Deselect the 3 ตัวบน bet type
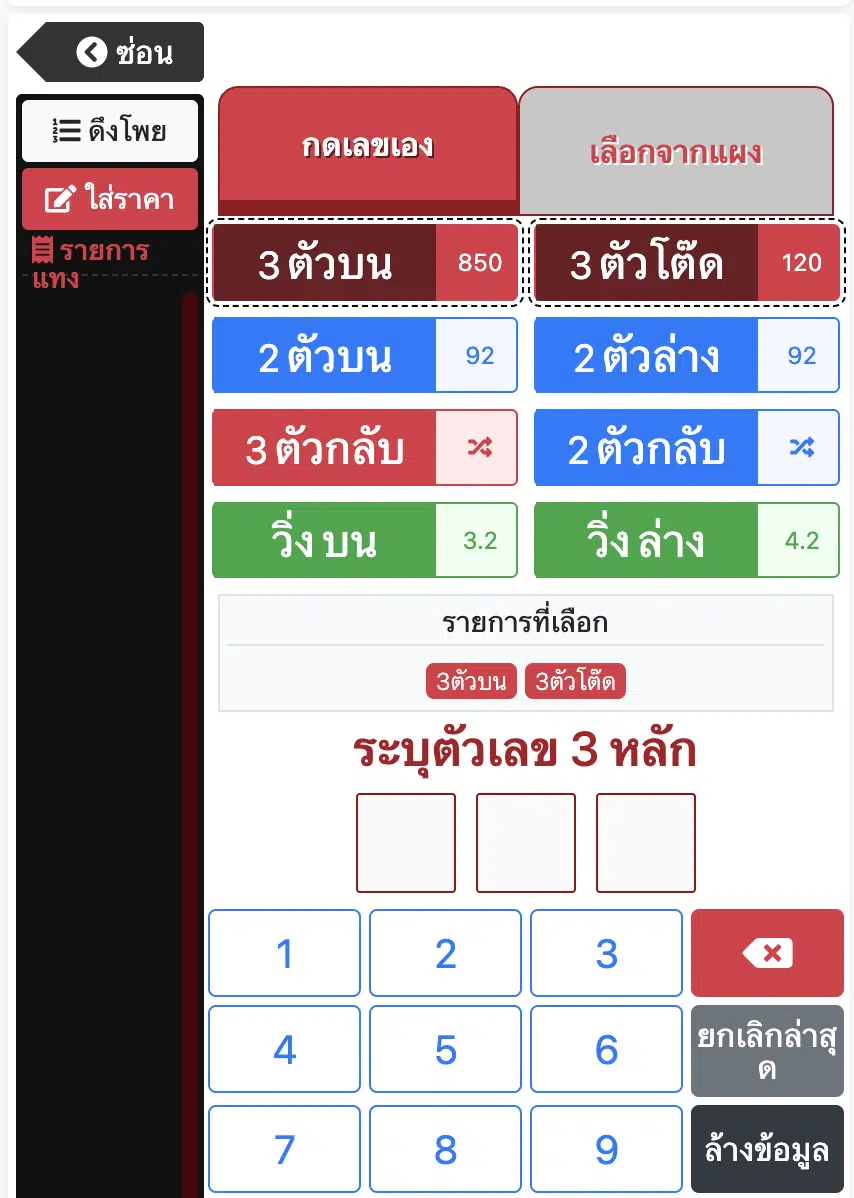The height and width of the screenshot is (1198, 854). point(365,264)
